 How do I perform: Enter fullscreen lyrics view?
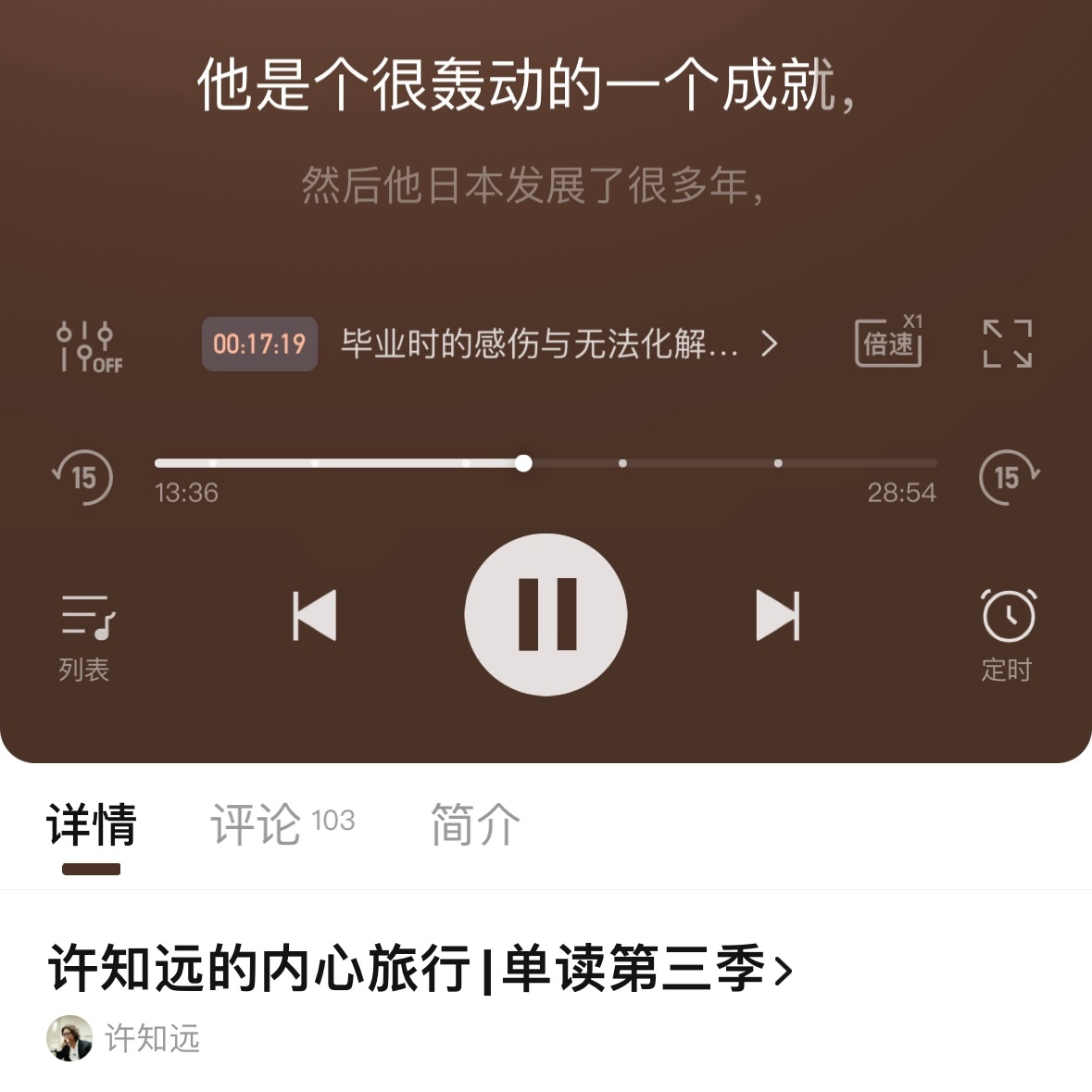click(1007, 344)
